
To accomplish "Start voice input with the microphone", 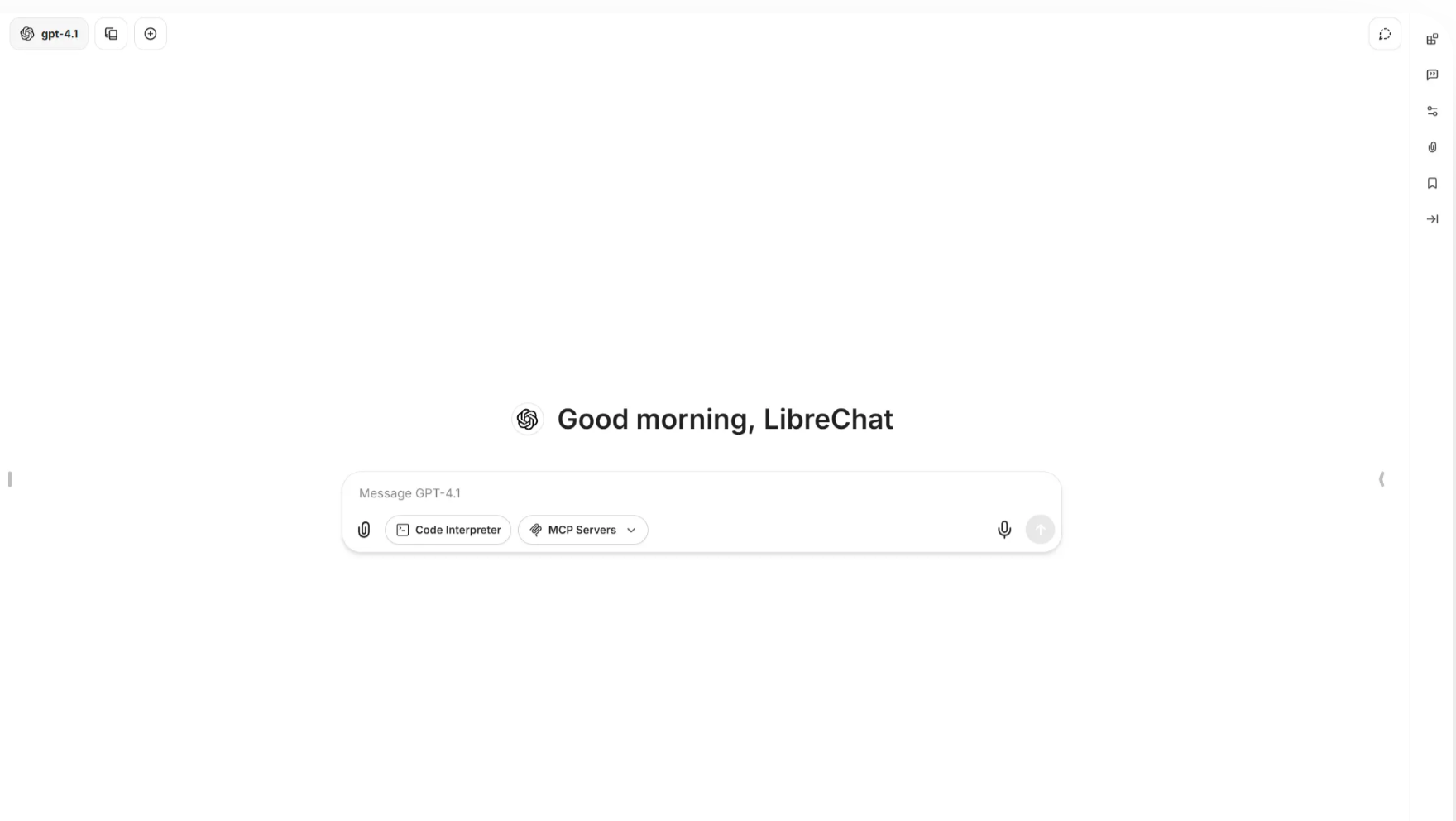I will pyautogui.click(x=1003, y=530).
